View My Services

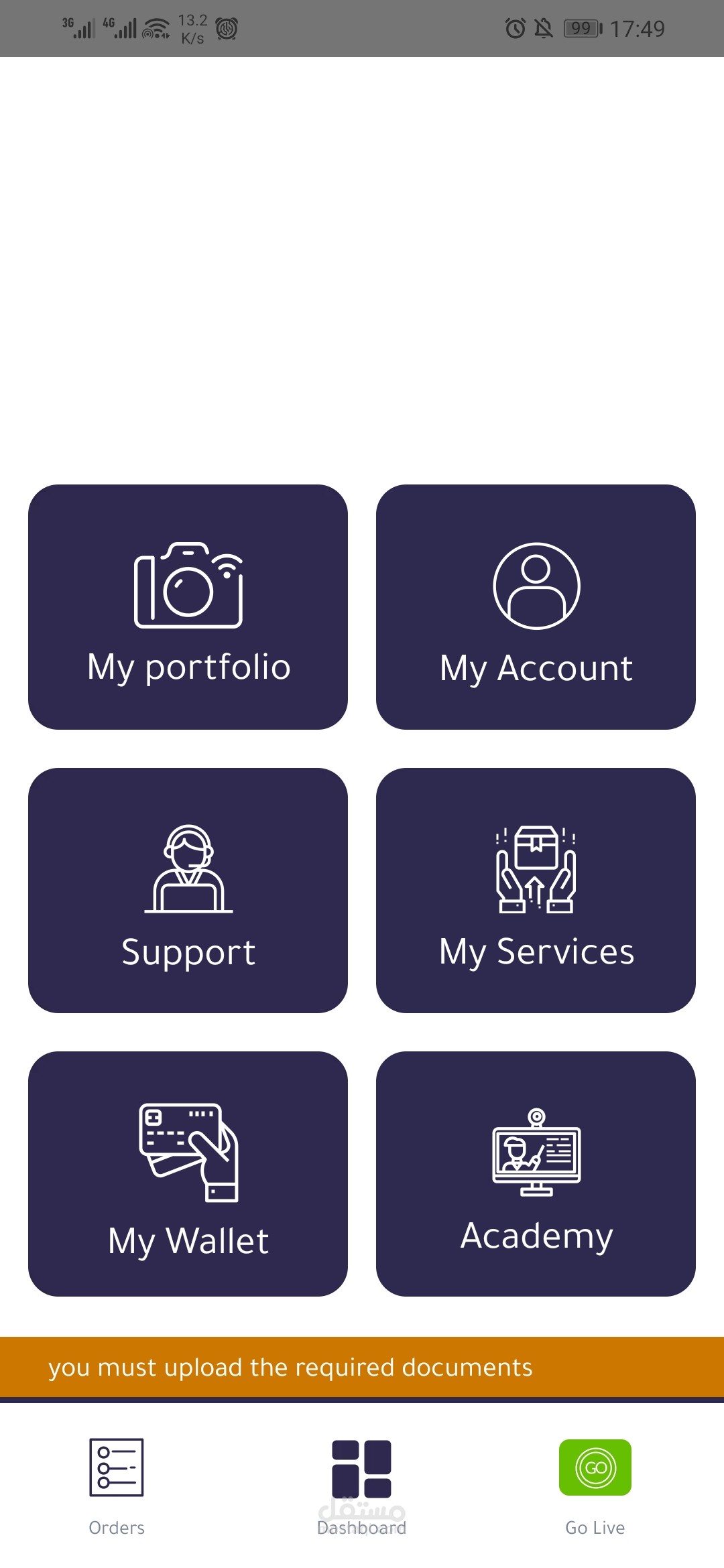pyautogui.click(x=536, y=891)
